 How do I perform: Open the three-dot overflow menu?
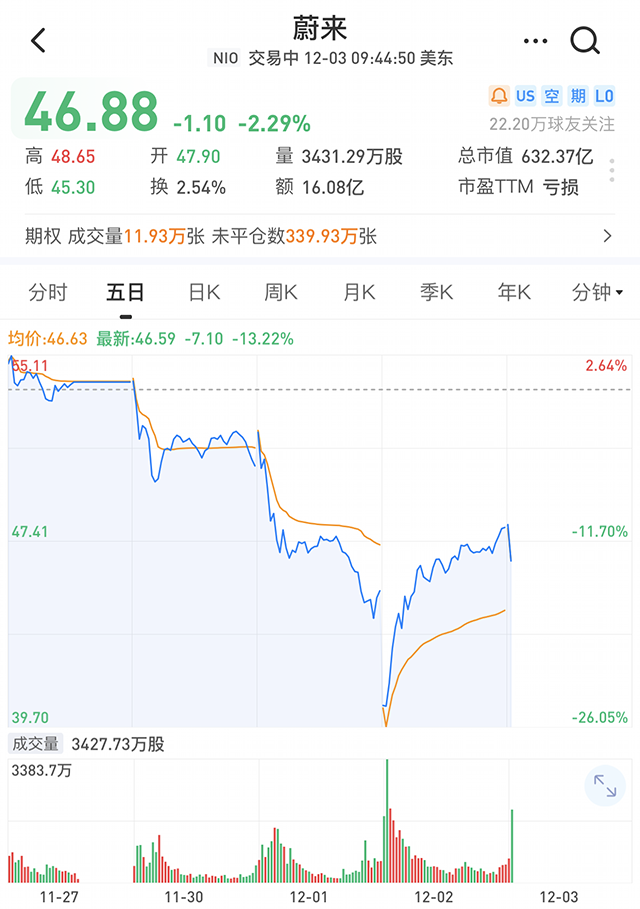pos(536,41)
